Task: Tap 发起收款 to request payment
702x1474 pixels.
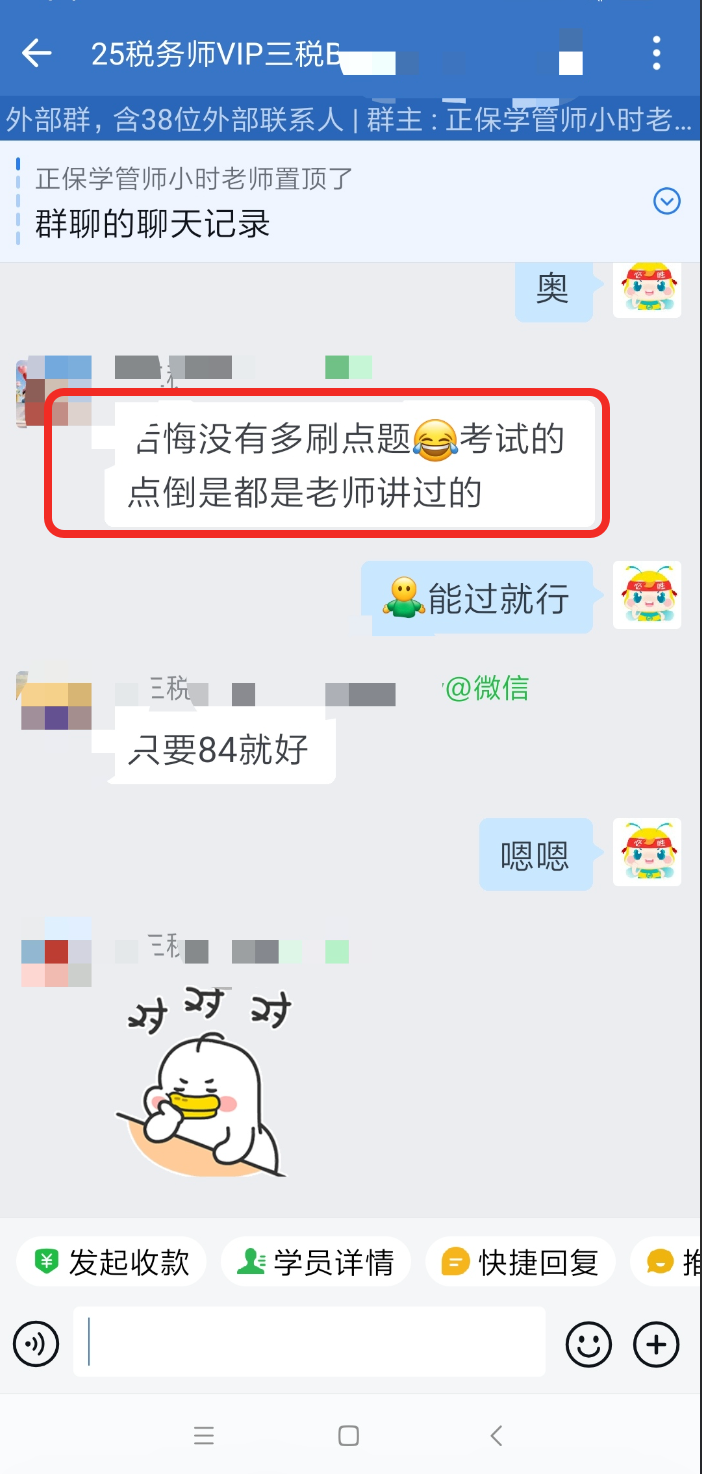Action: tap(111, 1262)
